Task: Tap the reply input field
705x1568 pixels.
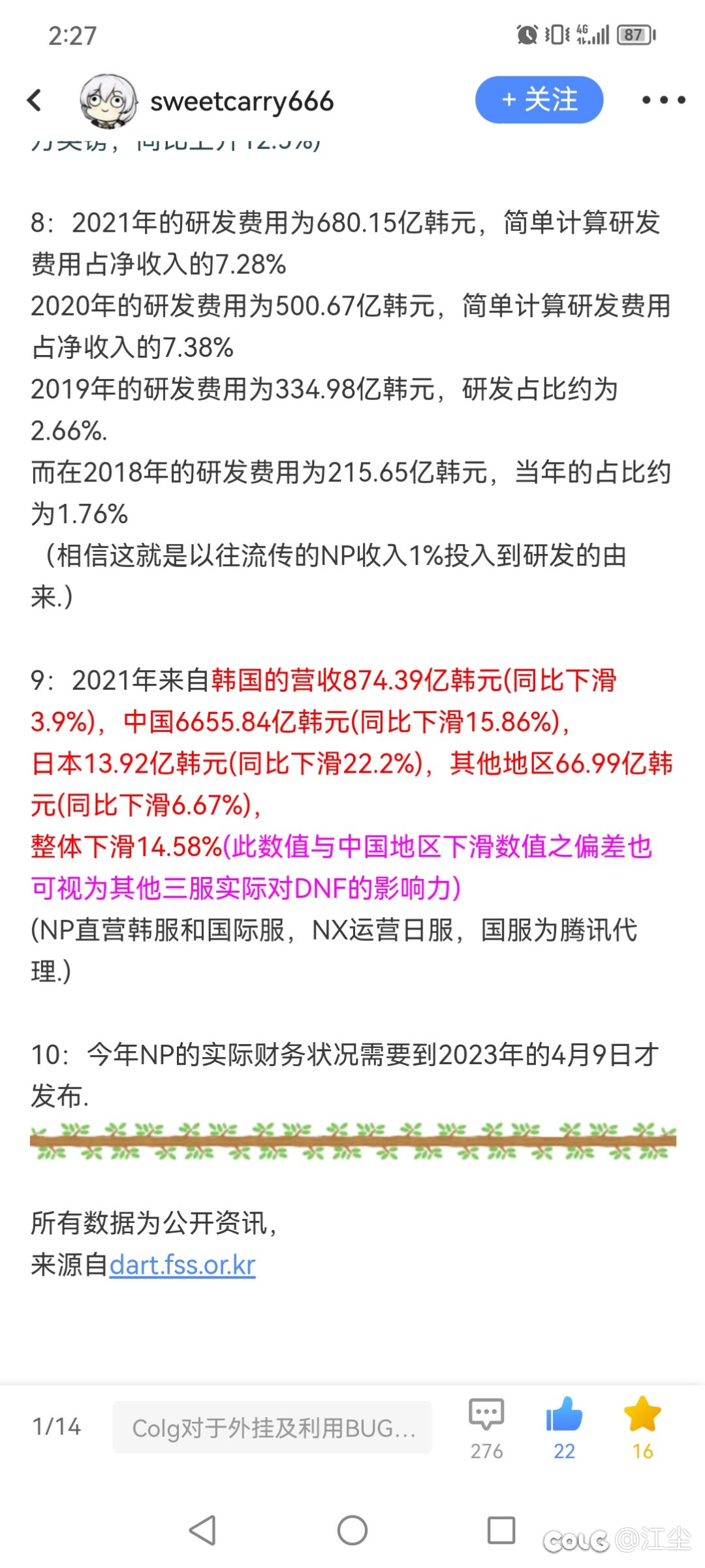Action: click(x=272, y=1428)
